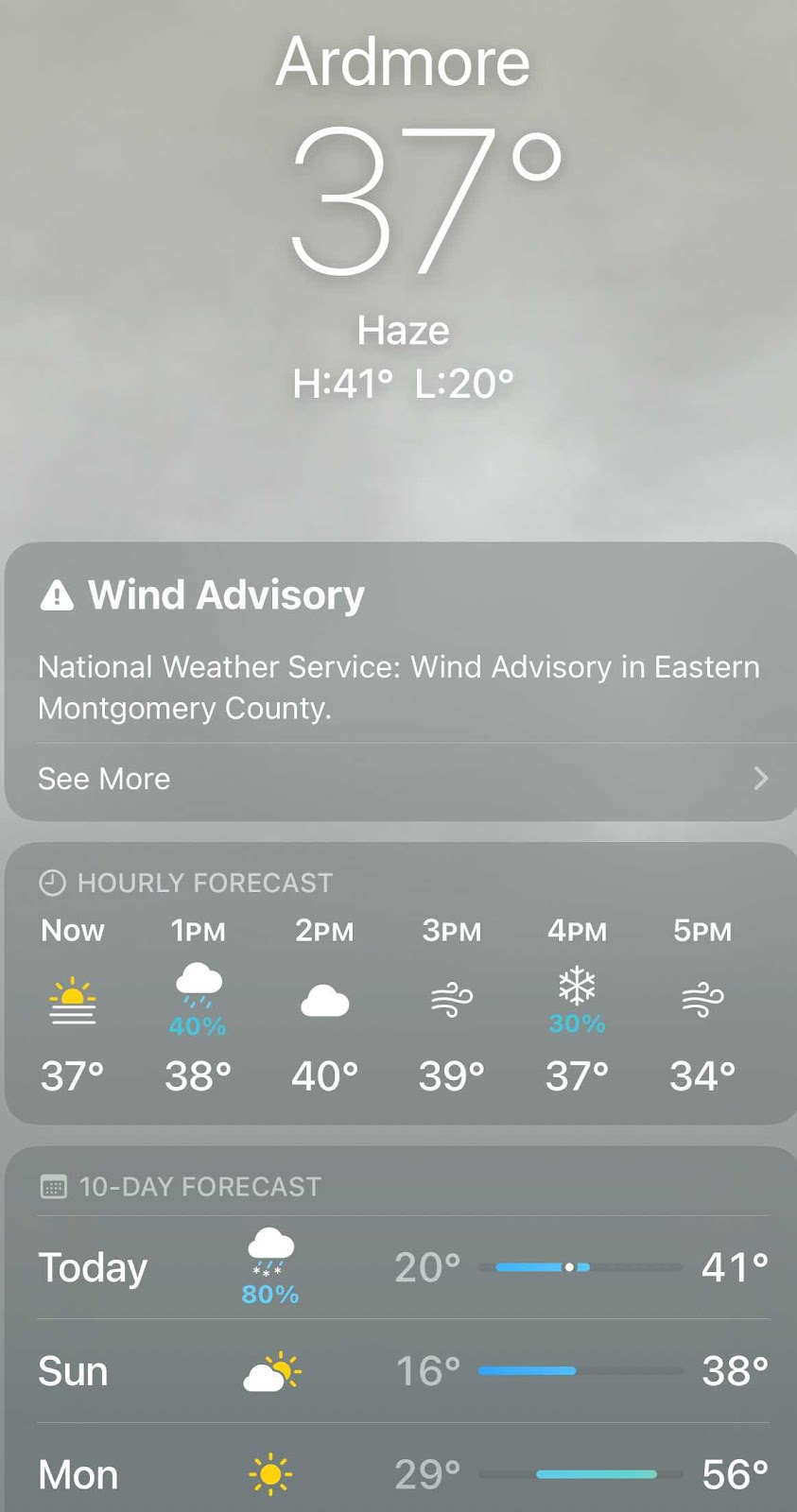This screenshot has height=1512, width=797.
Task: Open Monday's forecast row
Action: point(402,1474)
